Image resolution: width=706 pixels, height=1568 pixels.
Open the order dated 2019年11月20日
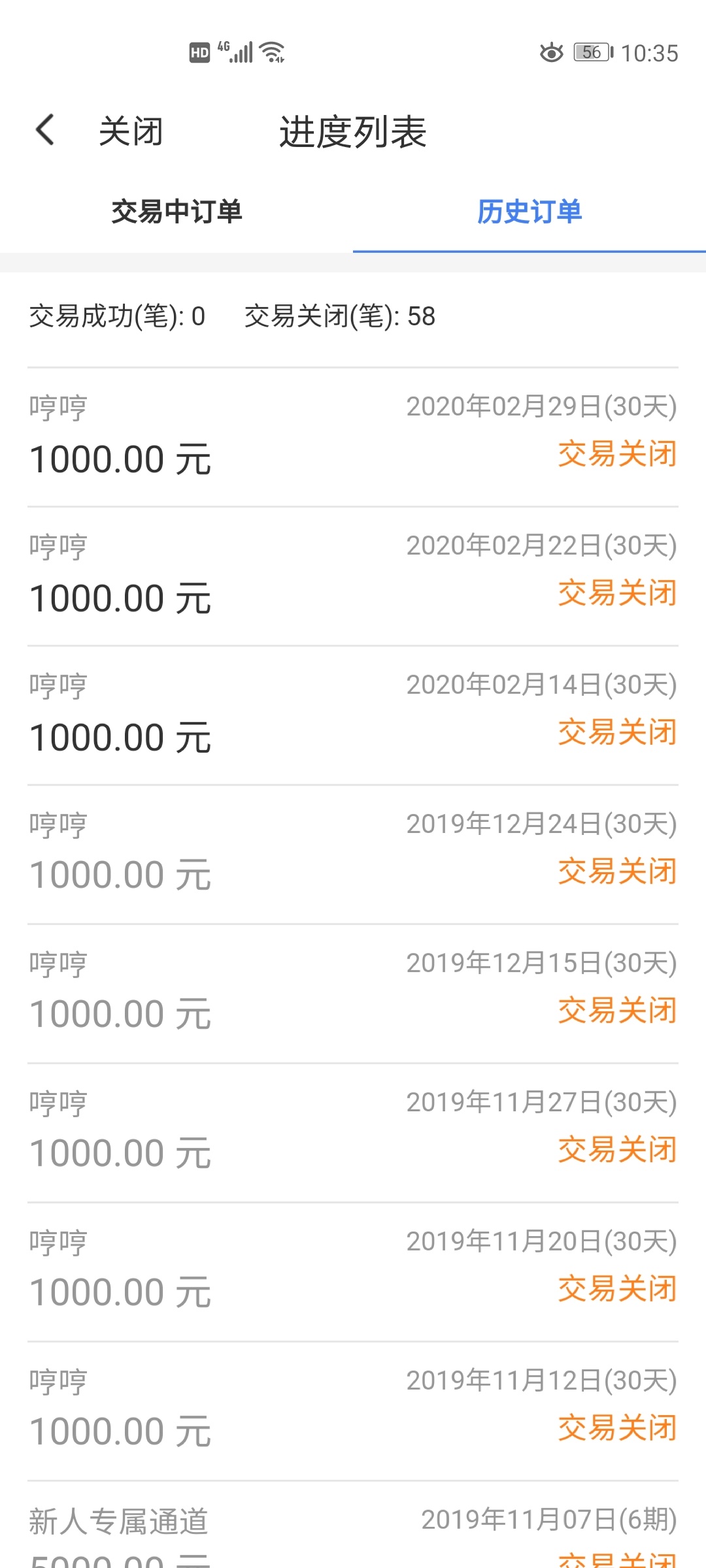[353, 1272]
